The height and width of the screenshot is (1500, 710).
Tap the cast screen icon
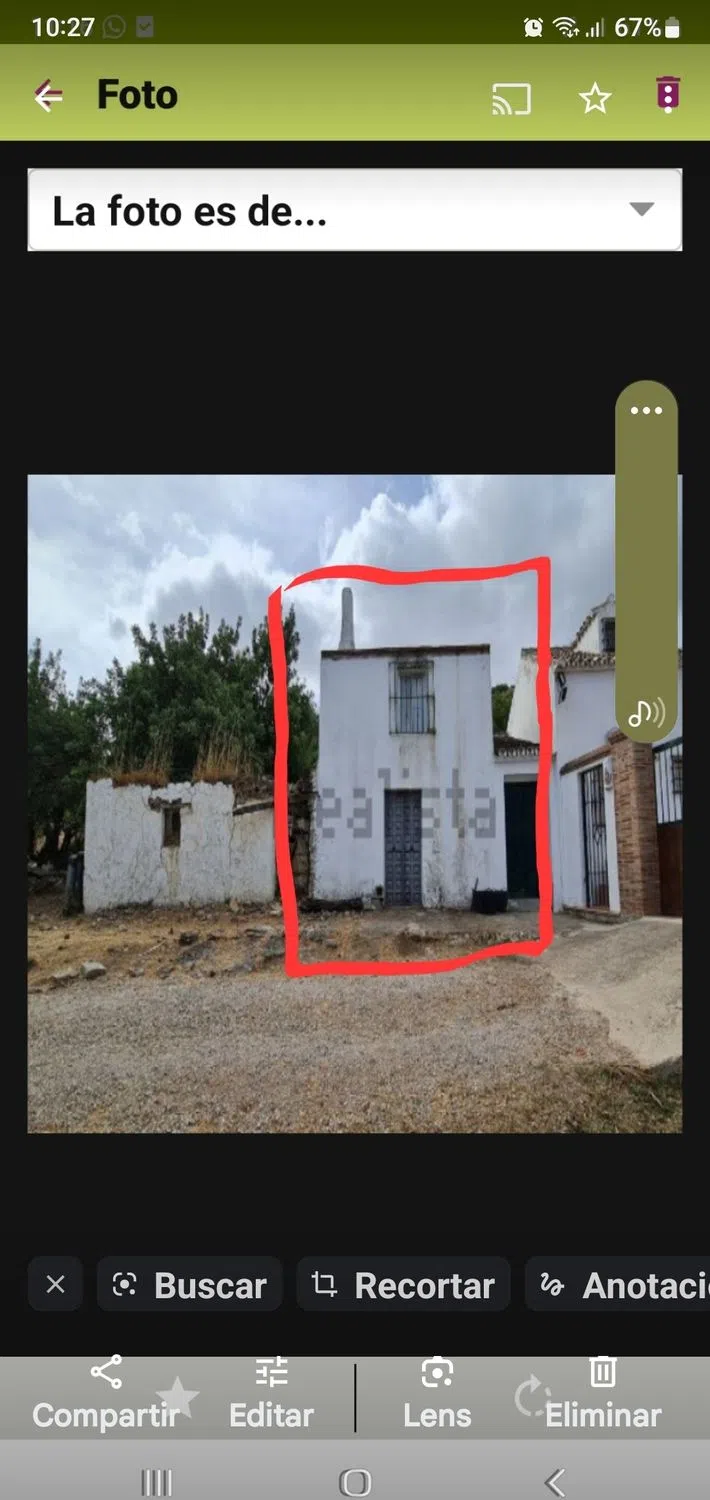tap(511, 98)
